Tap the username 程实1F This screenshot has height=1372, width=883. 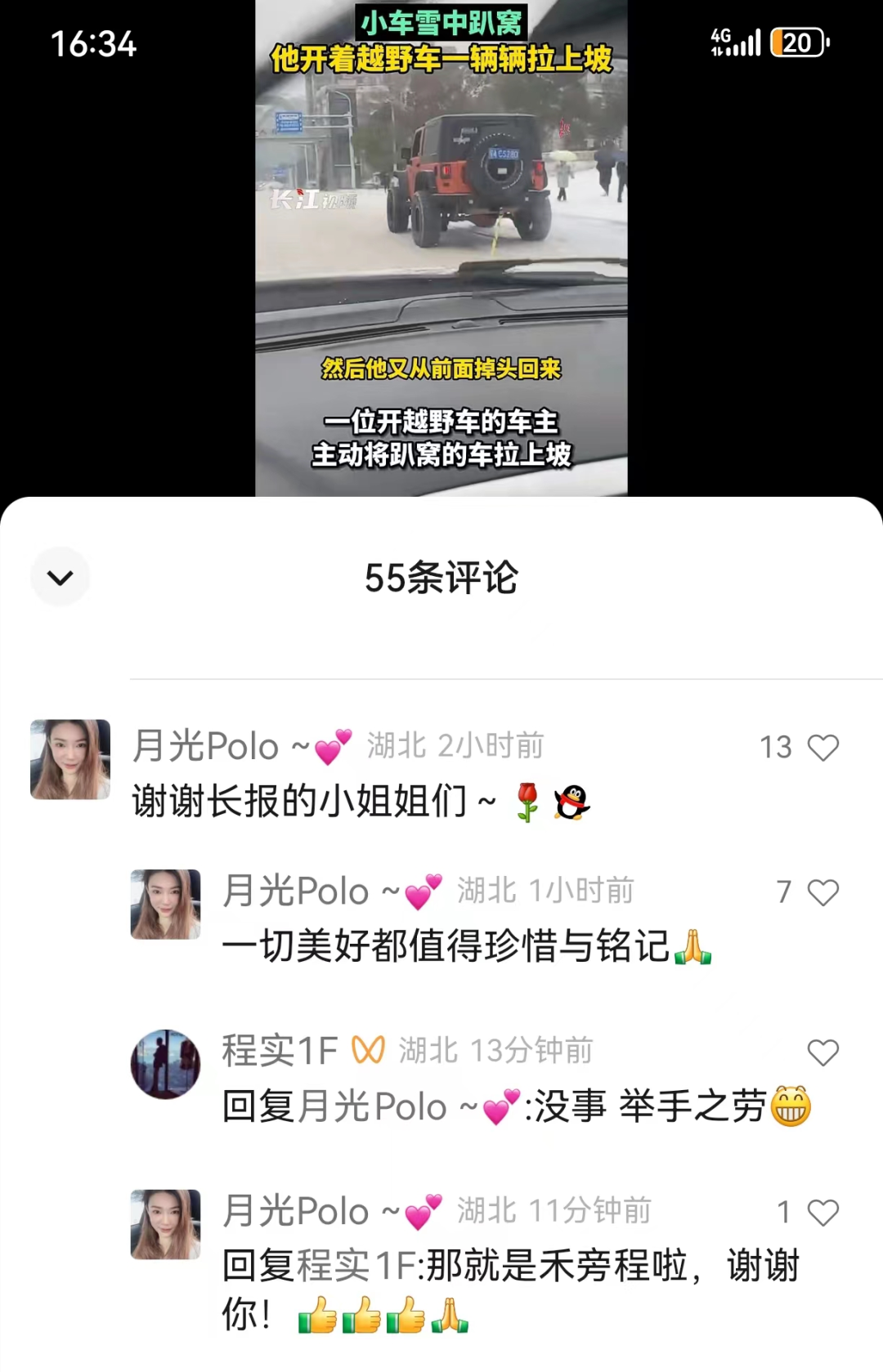point(280,1051)
